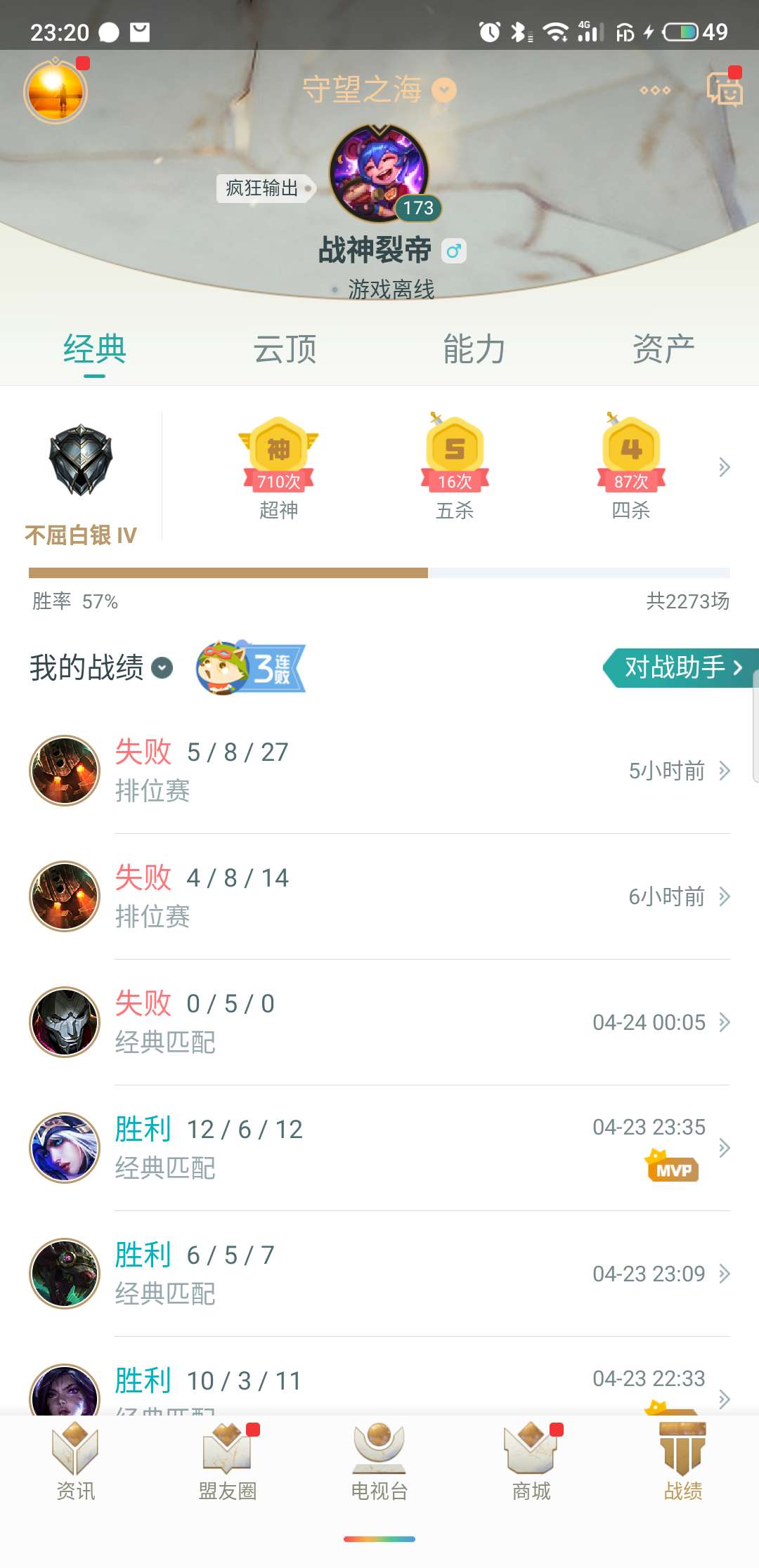
Task: Go to the 商城 tab
Action: tap(531, 1462)
